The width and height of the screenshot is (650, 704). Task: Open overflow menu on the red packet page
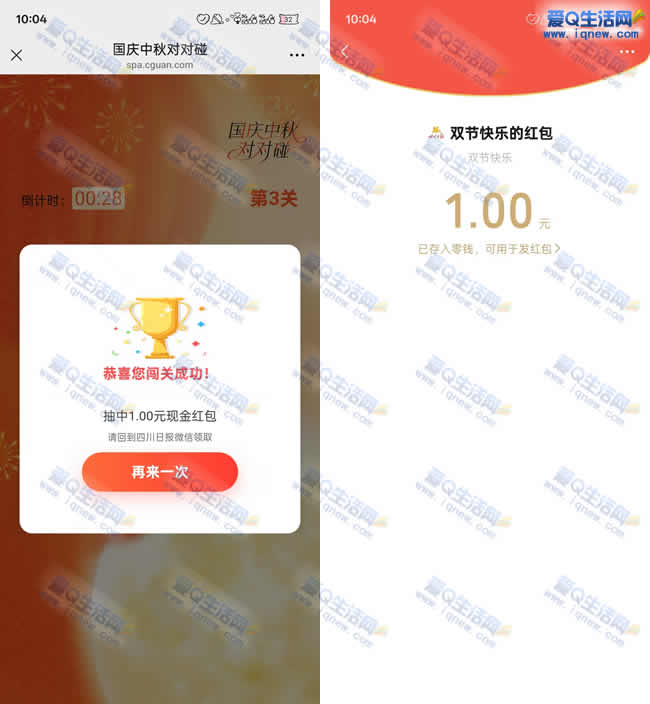[x=627, y=51]
